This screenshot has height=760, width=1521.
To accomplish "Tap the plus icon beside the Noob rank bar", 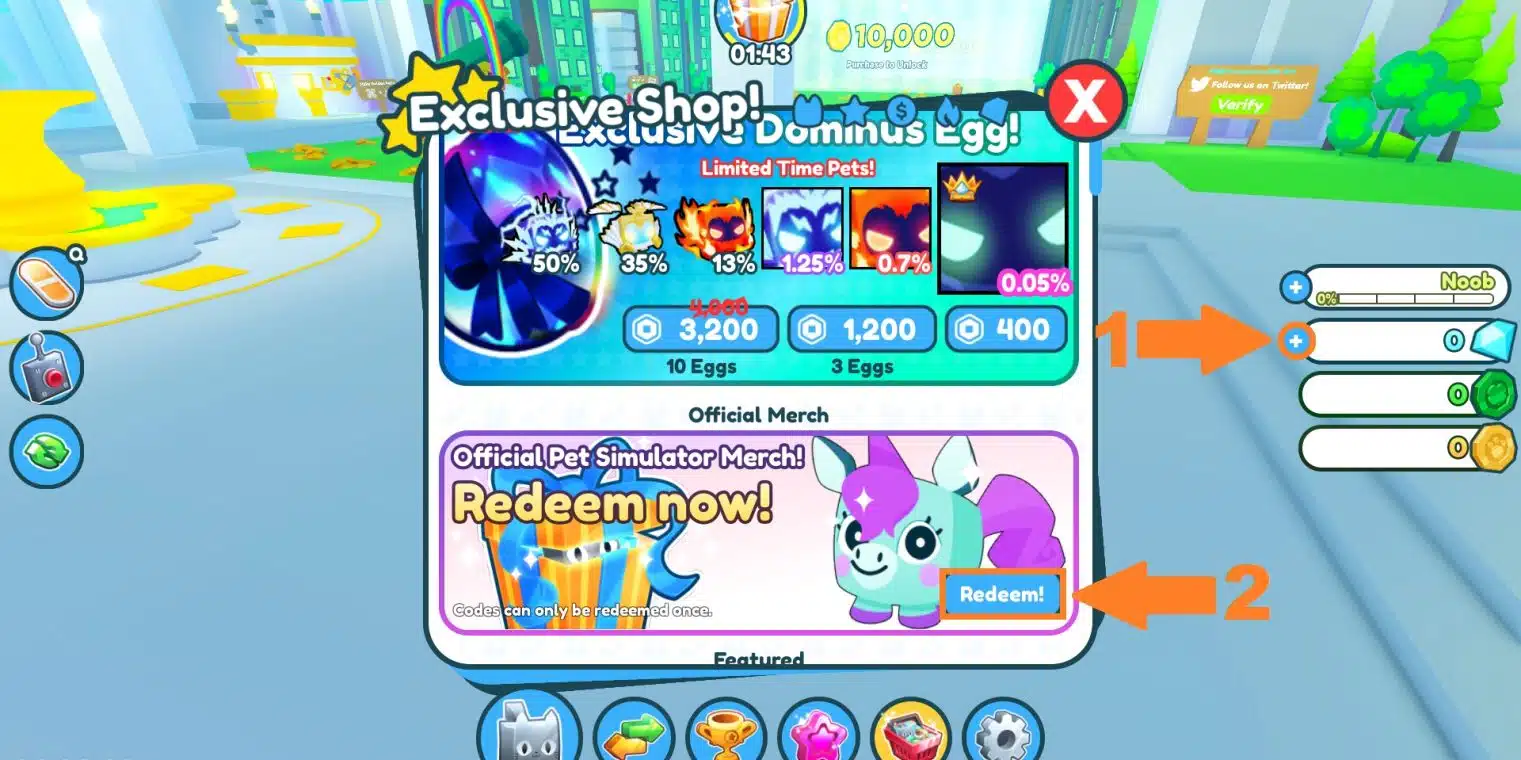I will (x=1296, y=288).
